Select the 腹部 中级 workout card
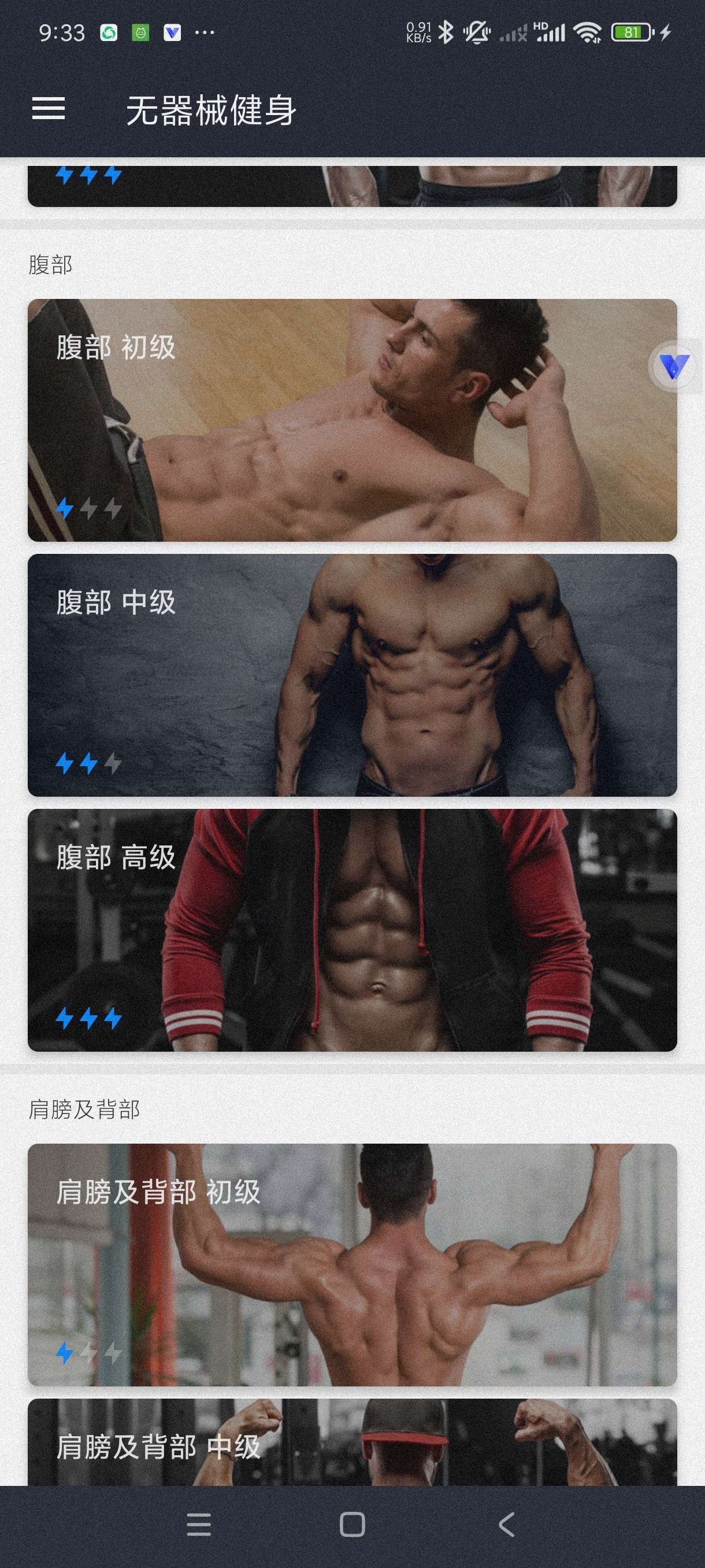Image resolution: width=705 pixels, height=1568 pixels. click(352, 675)
